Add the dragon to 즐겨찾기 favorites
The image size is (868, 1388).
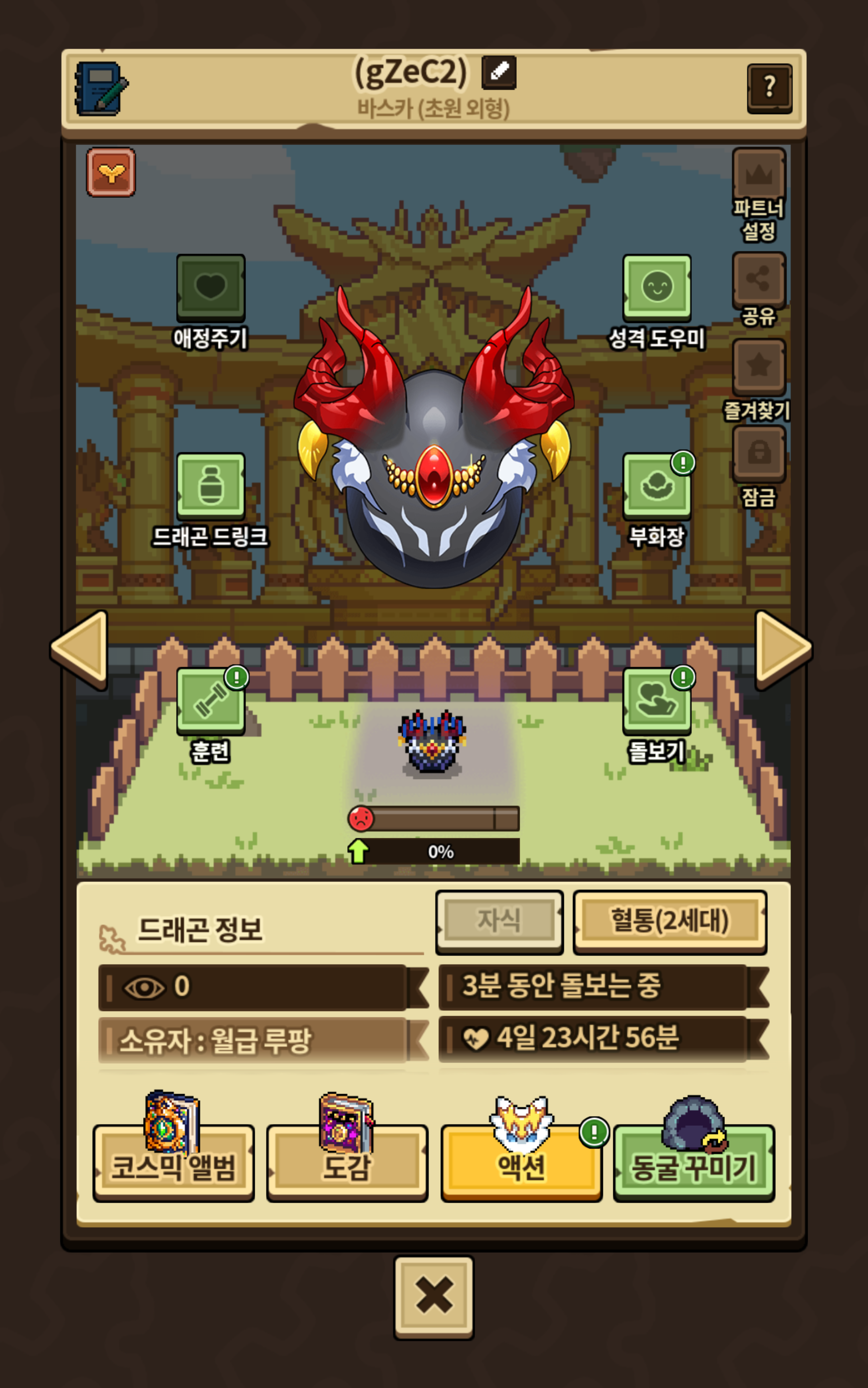(759, 366)
